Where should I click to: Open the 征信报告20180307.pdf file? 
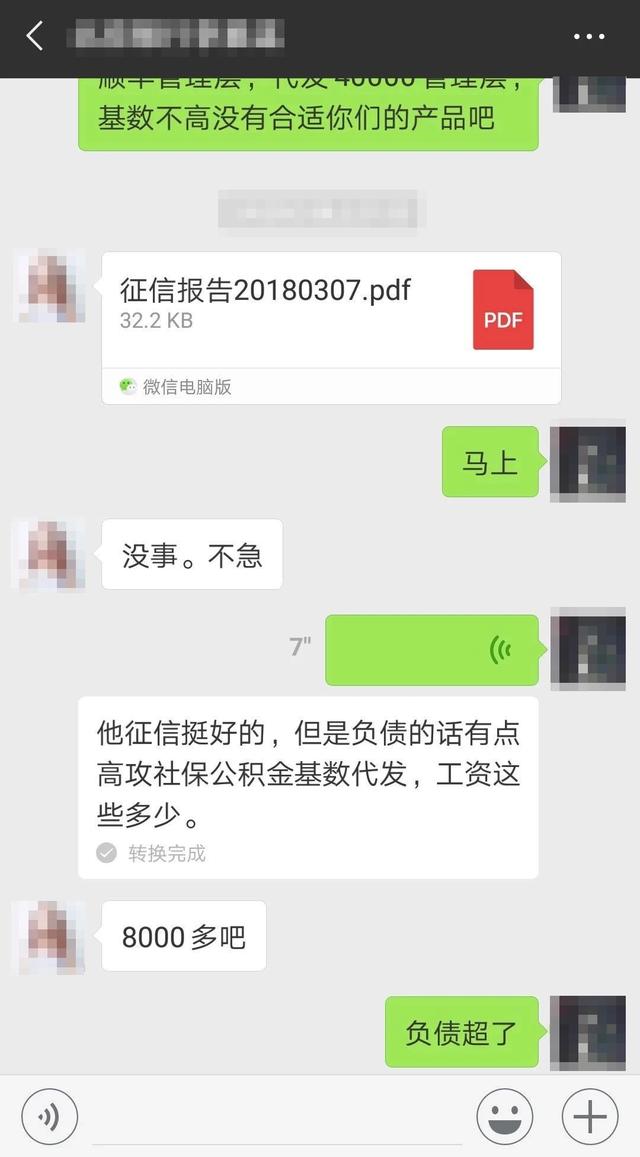click(331, 328)
